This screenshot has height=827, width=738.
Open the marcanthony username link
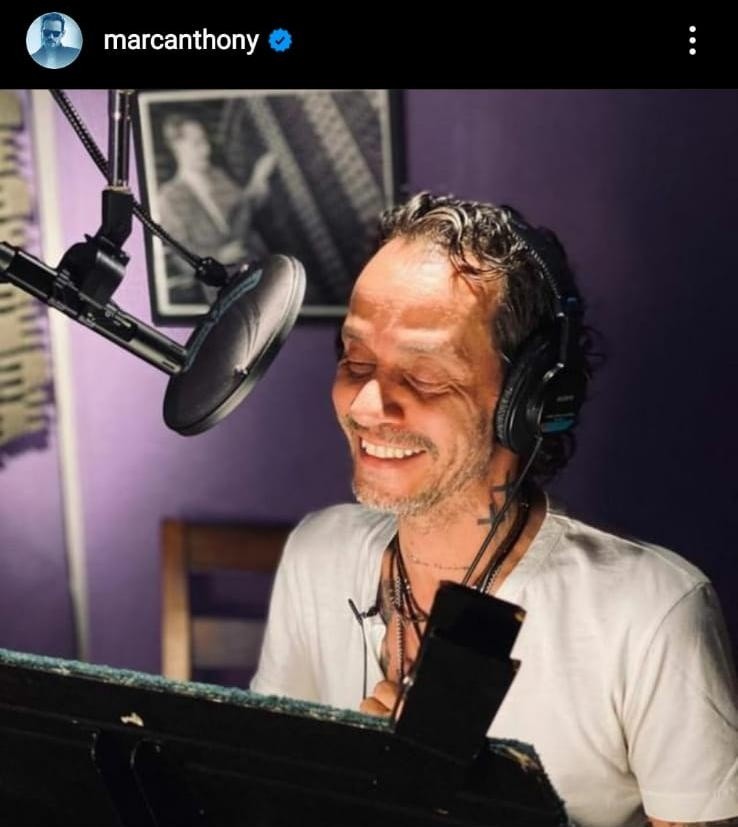point(181,41)
